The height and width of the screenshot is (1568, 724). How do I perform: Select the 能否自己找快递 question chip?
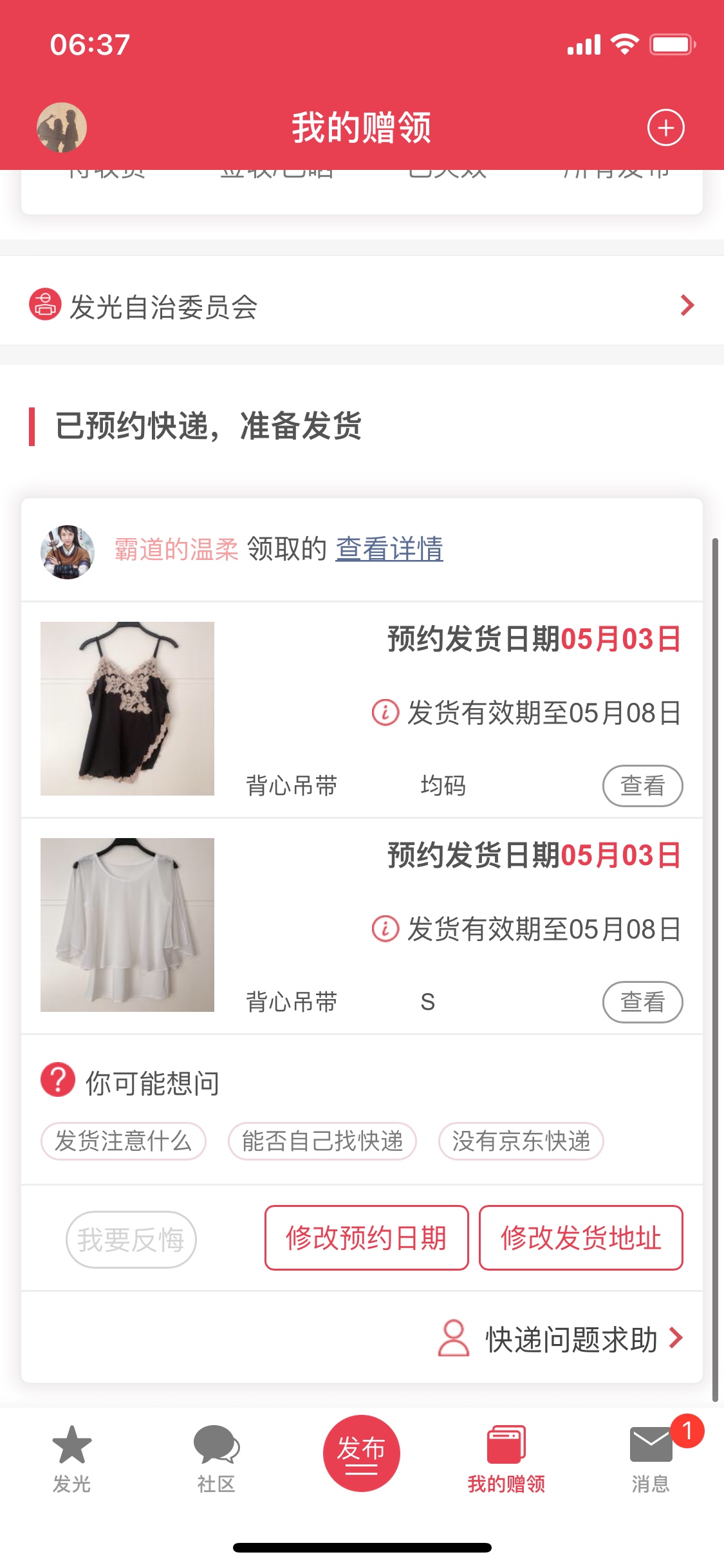tap(322, 1141)
